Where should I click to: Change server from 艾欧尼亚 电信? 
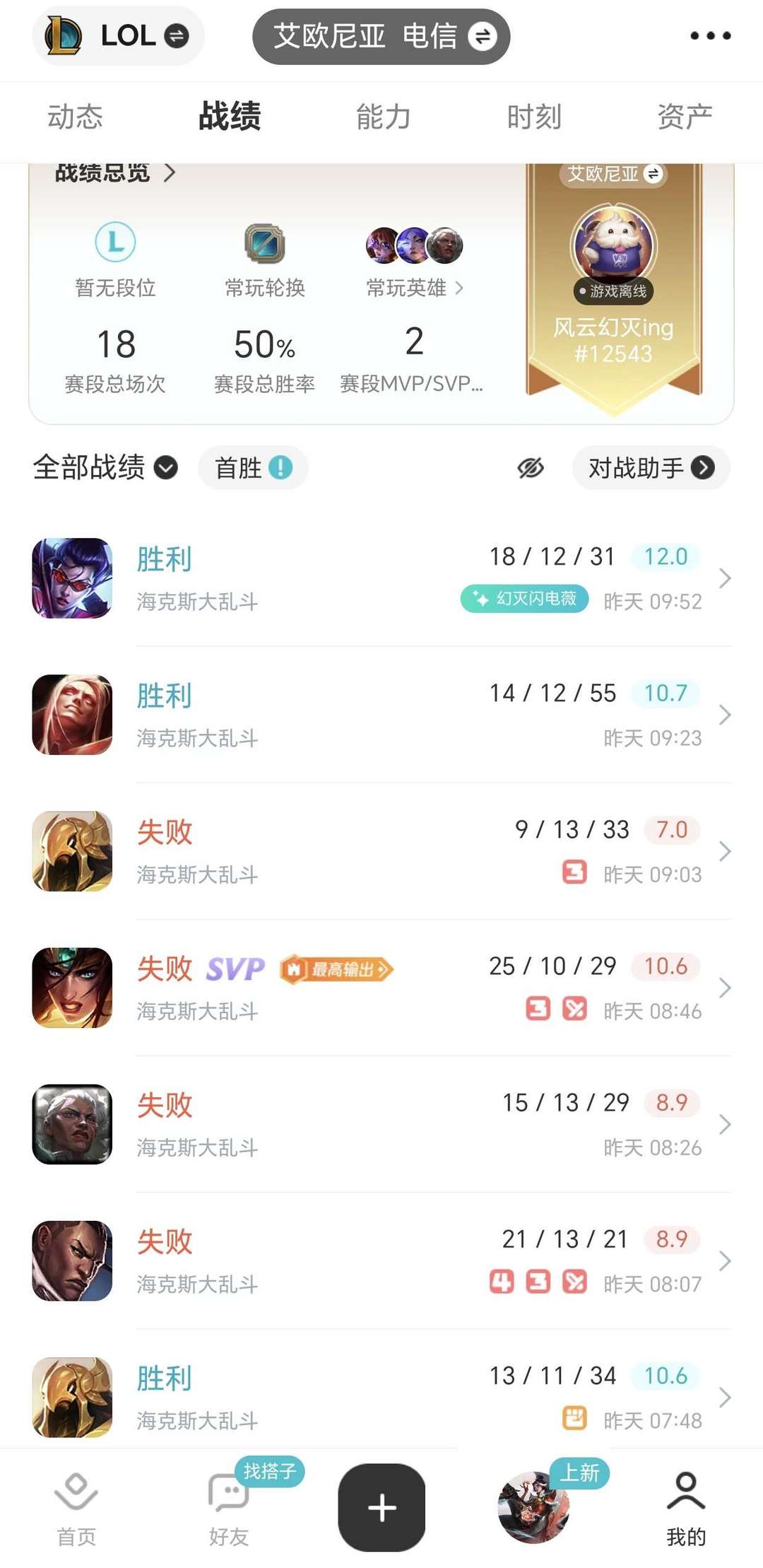381,36
